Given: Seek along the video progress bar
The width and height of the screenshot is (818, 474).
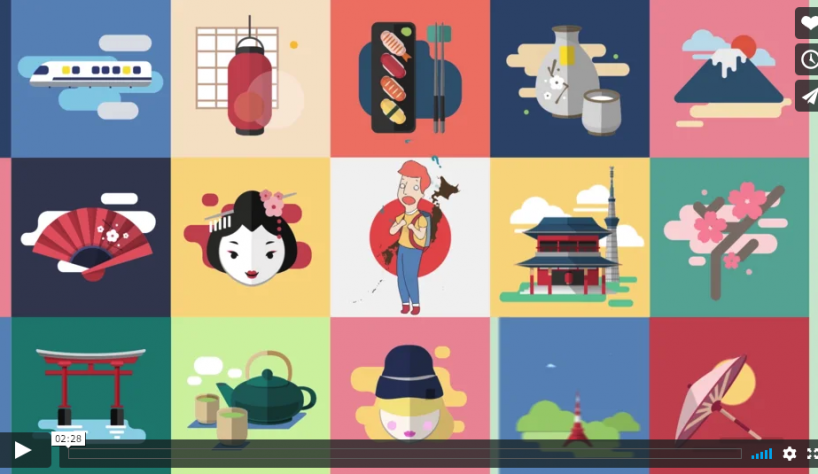Looking at the screenshot, I should point(400,454).
